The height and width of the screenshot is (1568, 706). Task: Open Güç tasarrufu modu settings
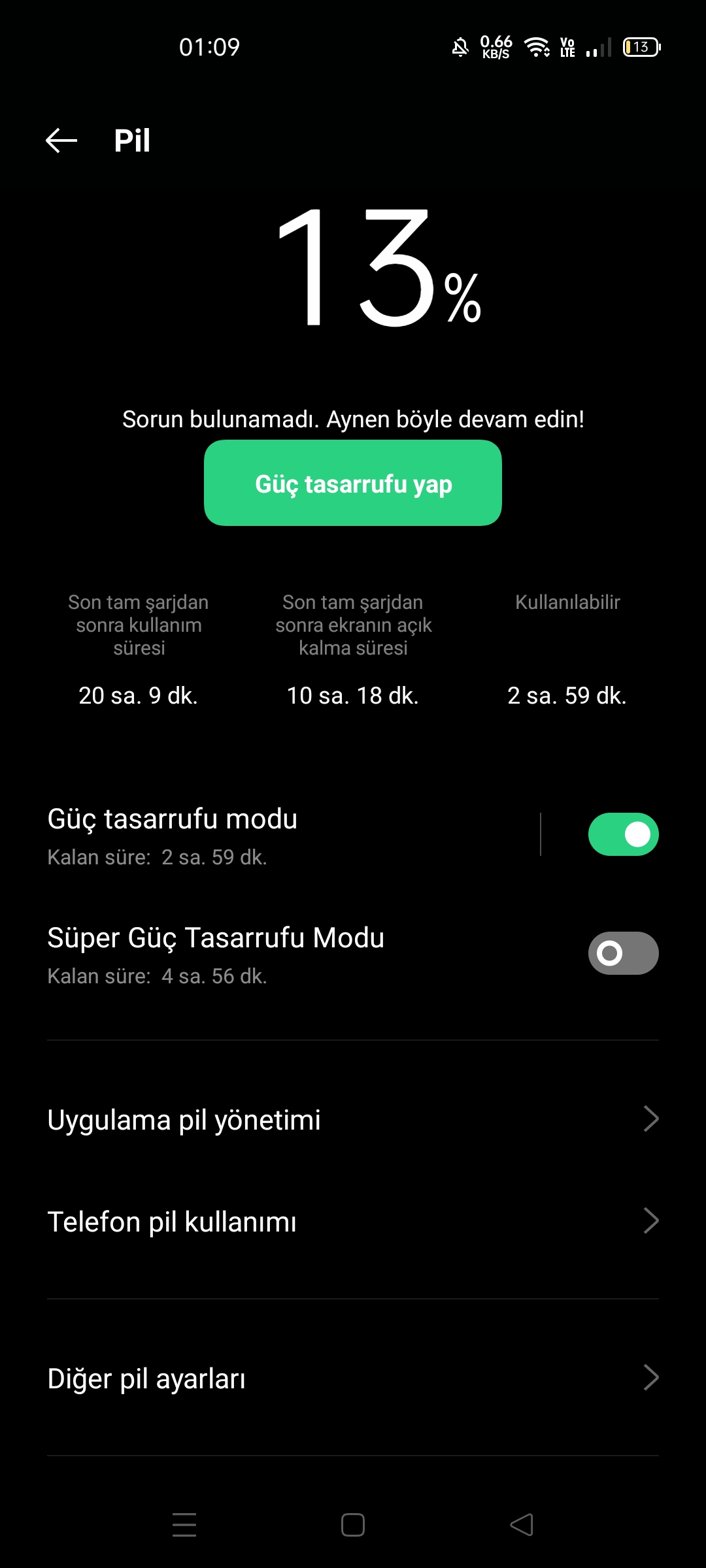pos(288,834)
